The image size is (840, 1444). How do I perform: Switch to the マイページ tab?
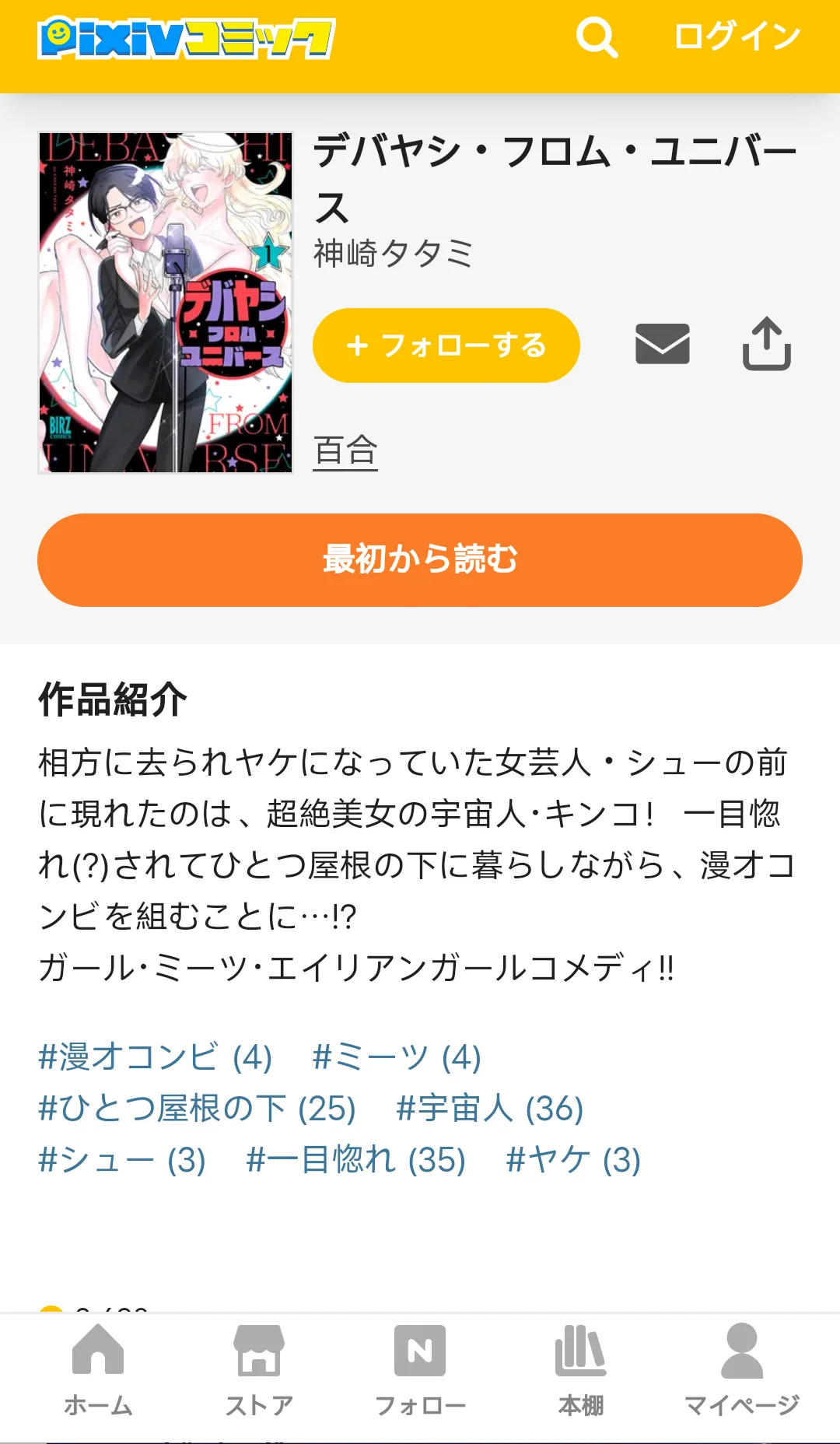coord(741,1369)
